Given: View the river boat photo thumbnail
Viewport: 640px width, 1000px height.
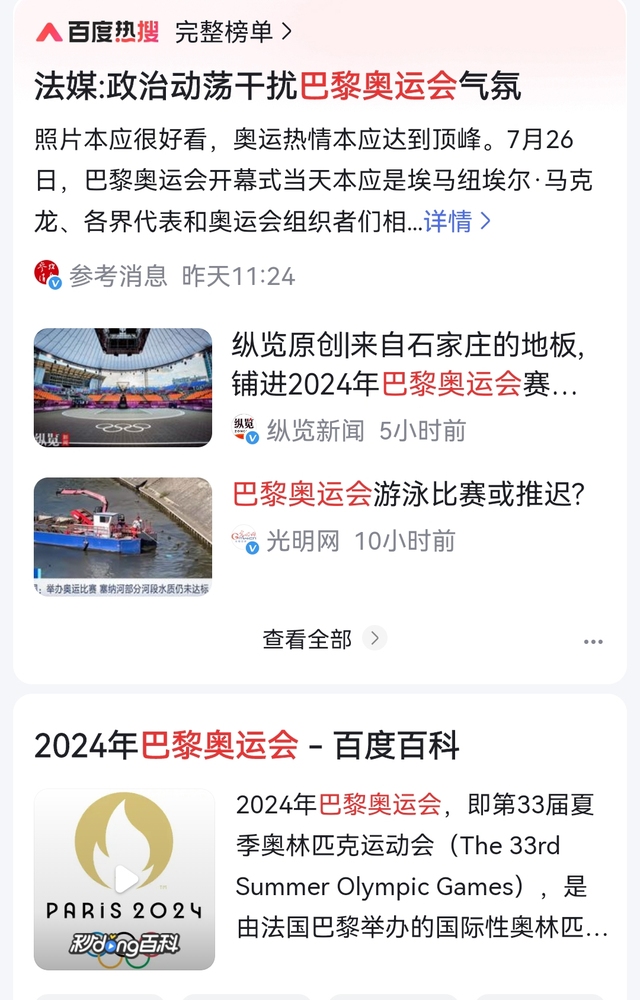Looking at the screenshot, I should pos(123,537).
